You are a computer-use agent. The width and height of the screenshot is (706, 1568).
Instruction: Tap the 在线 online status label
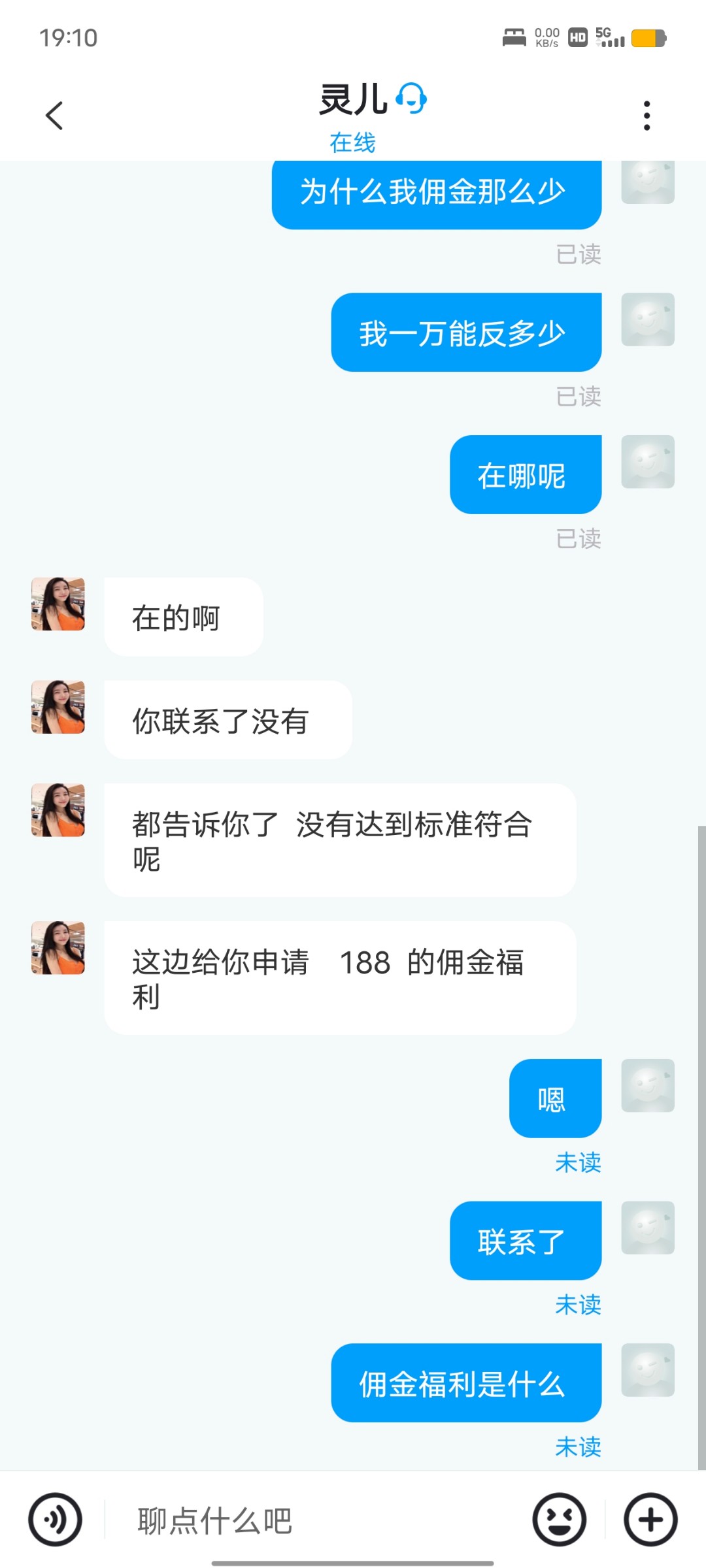[x=353, y=141]
